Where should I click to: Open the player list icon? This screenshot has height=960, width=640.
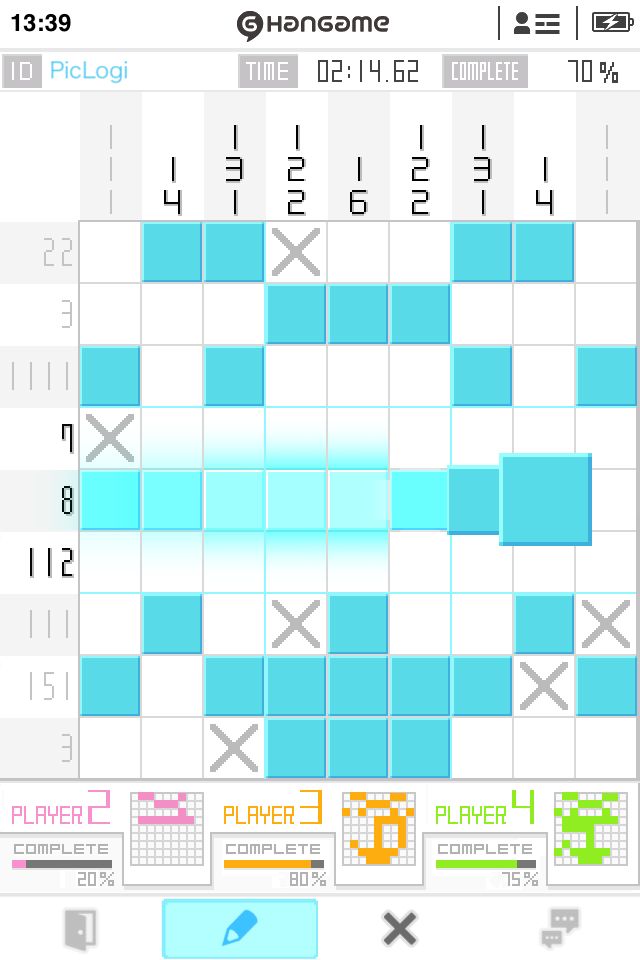click(x=537, y=24)
